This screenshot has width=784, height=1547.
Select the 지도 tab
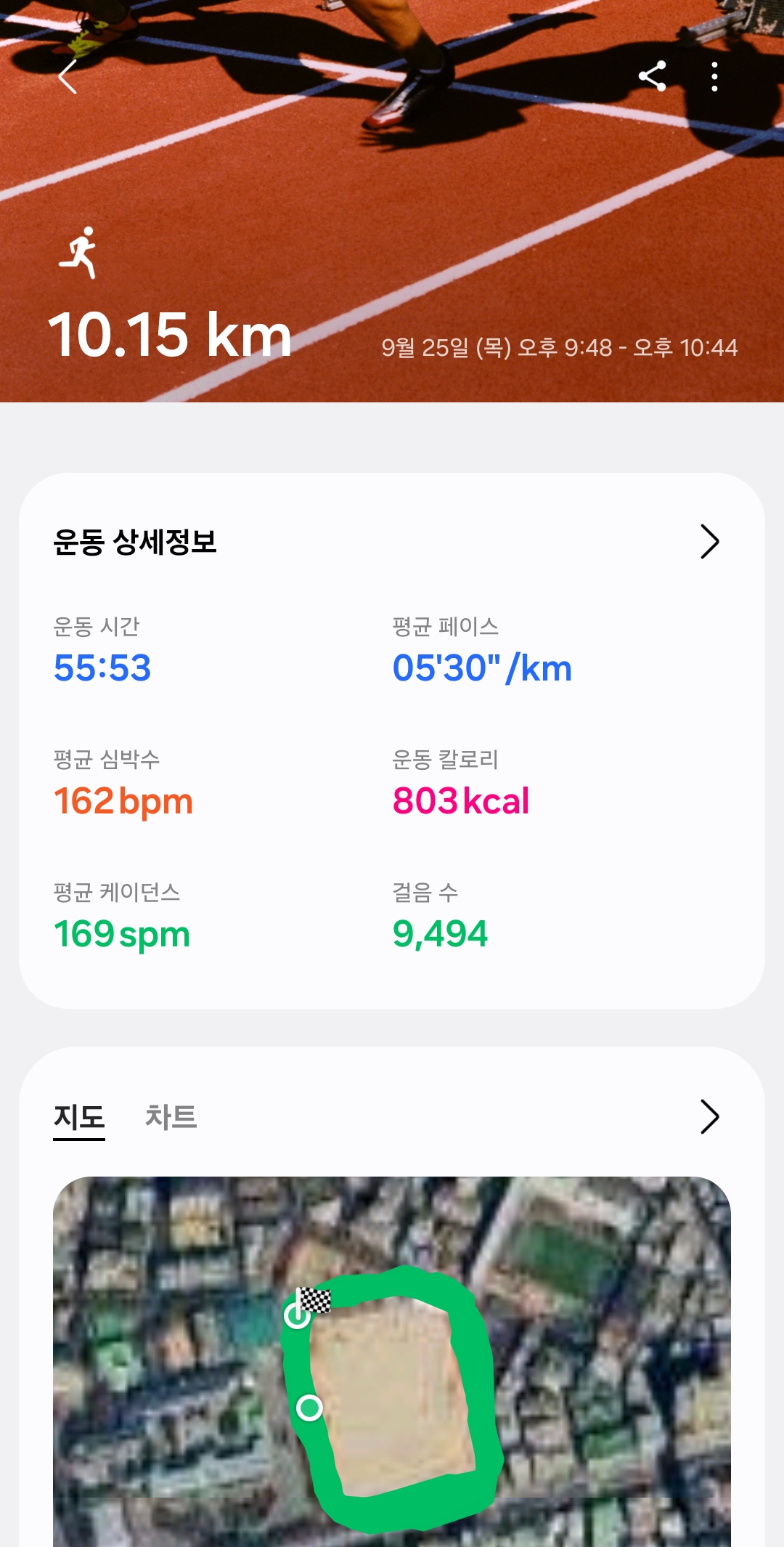point(79,1117)
